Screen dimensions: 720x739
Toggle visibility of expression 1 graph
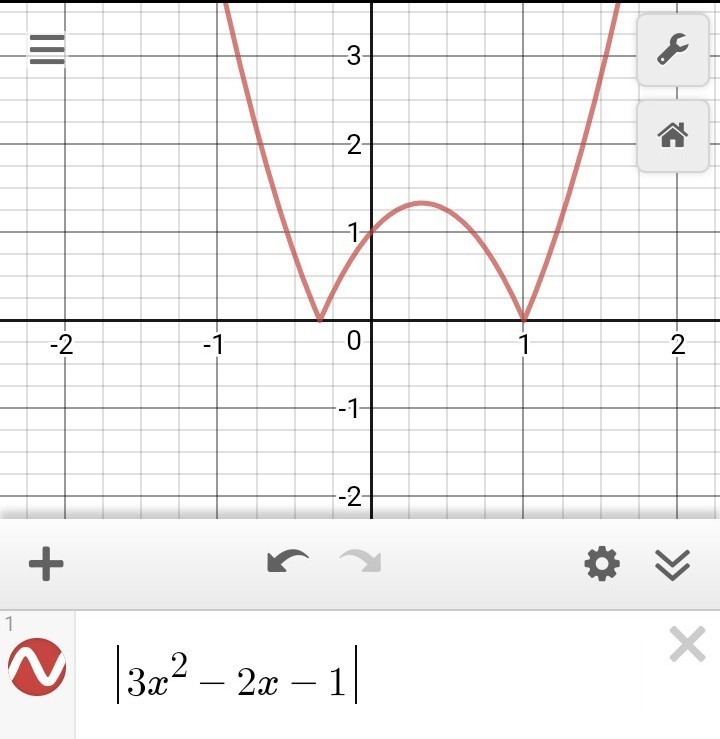[37, 667]
